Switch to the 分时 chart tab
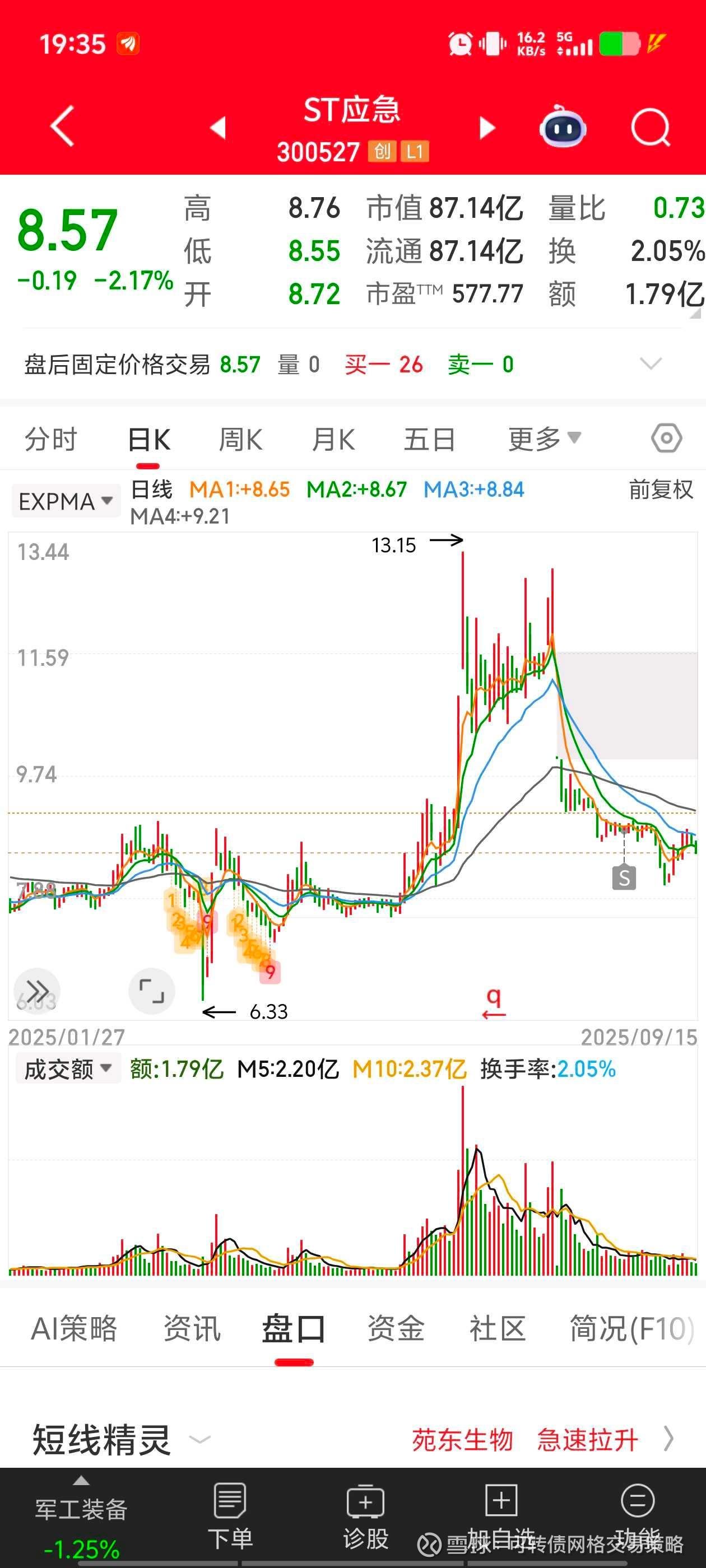Screen dimensions: 706x1568 pos(50,440)
